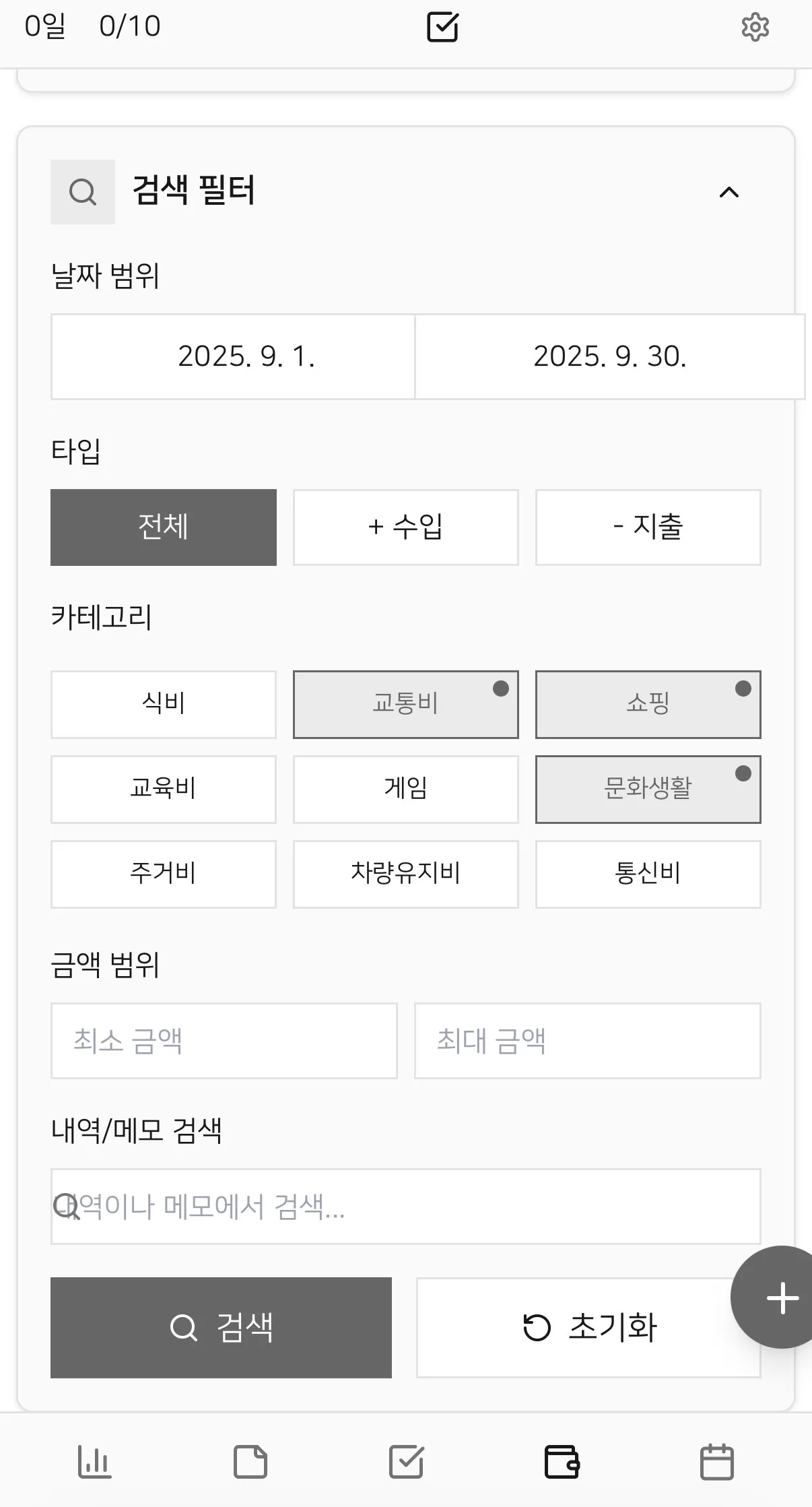Switch to the calendar tab
The width and height of the screenshot is (812, 1507).
tap(716, 1462)
